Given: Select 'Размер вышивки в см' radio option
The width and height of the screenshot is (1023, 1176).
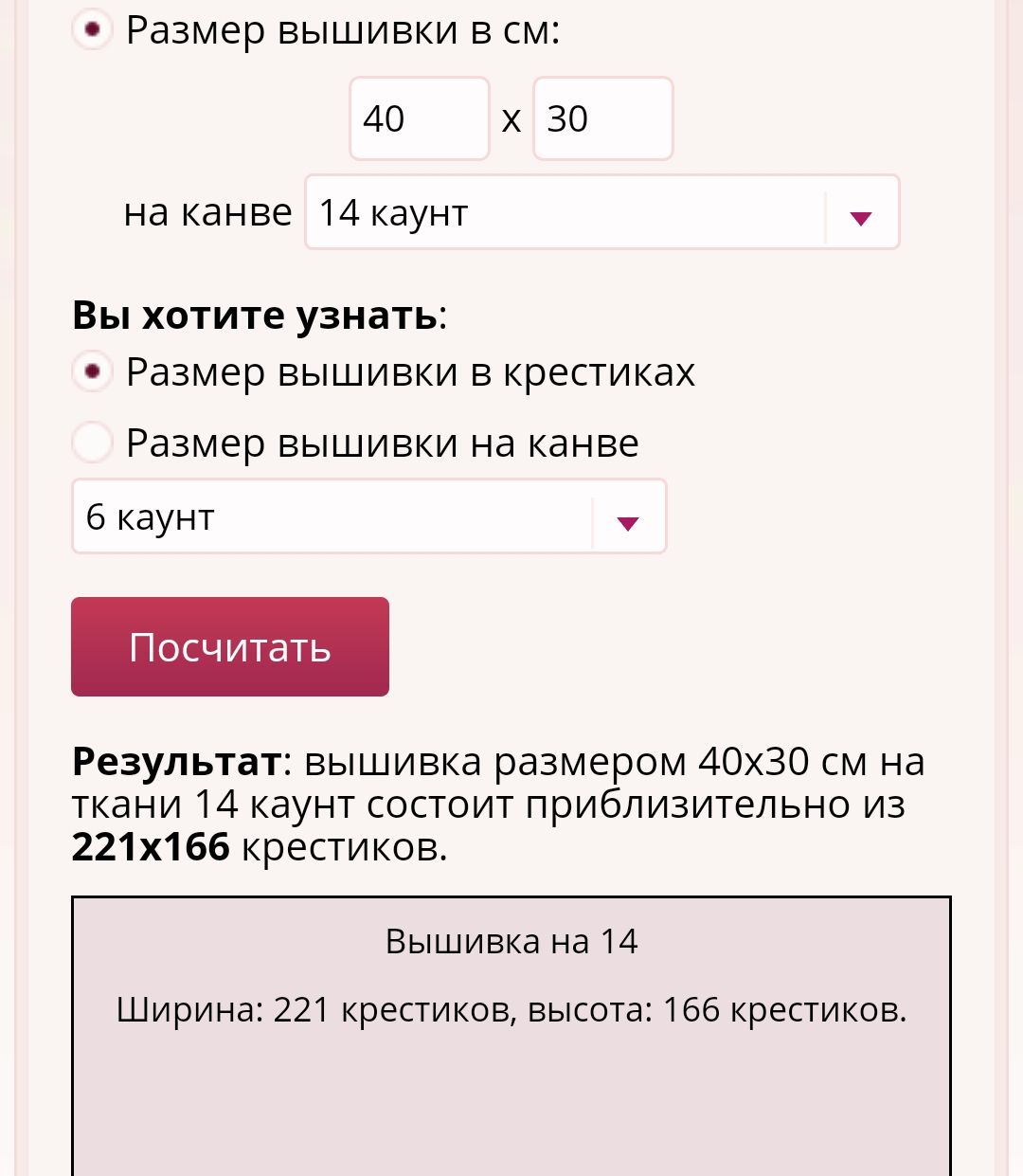Looking at the screenshot, I should coord(93,30).
